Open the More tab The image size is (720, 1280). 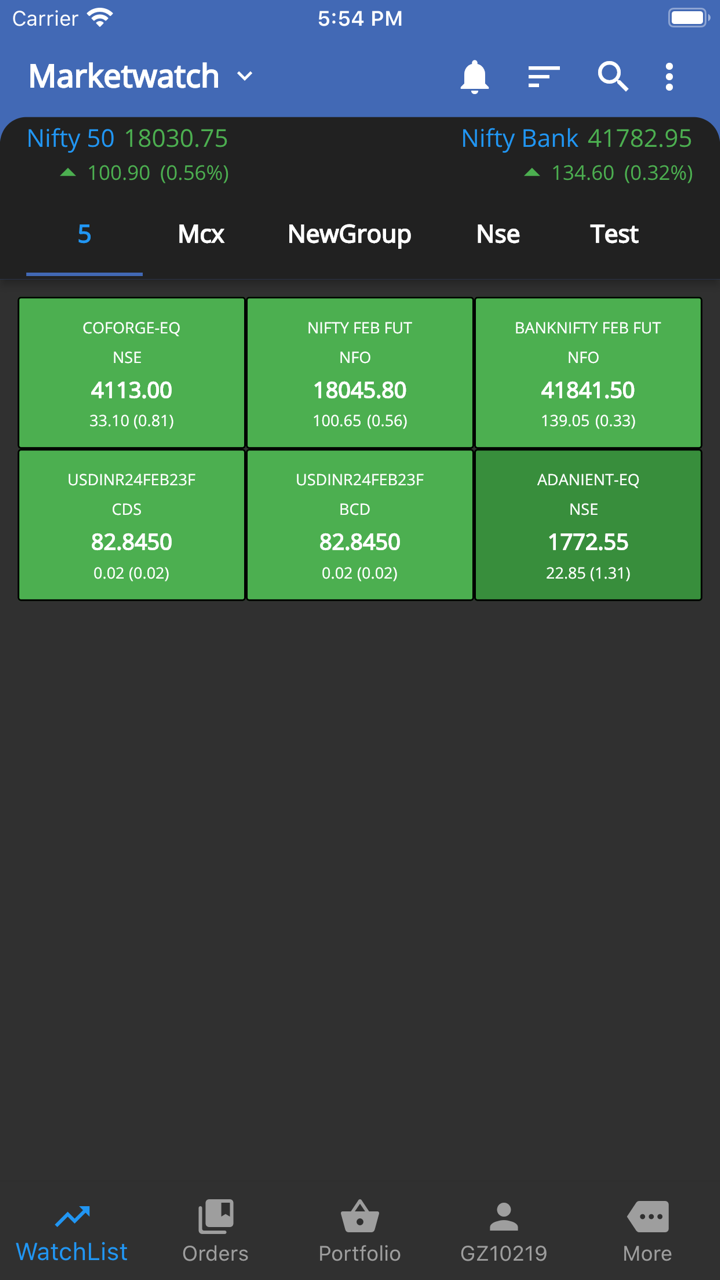click(647, 1232)
